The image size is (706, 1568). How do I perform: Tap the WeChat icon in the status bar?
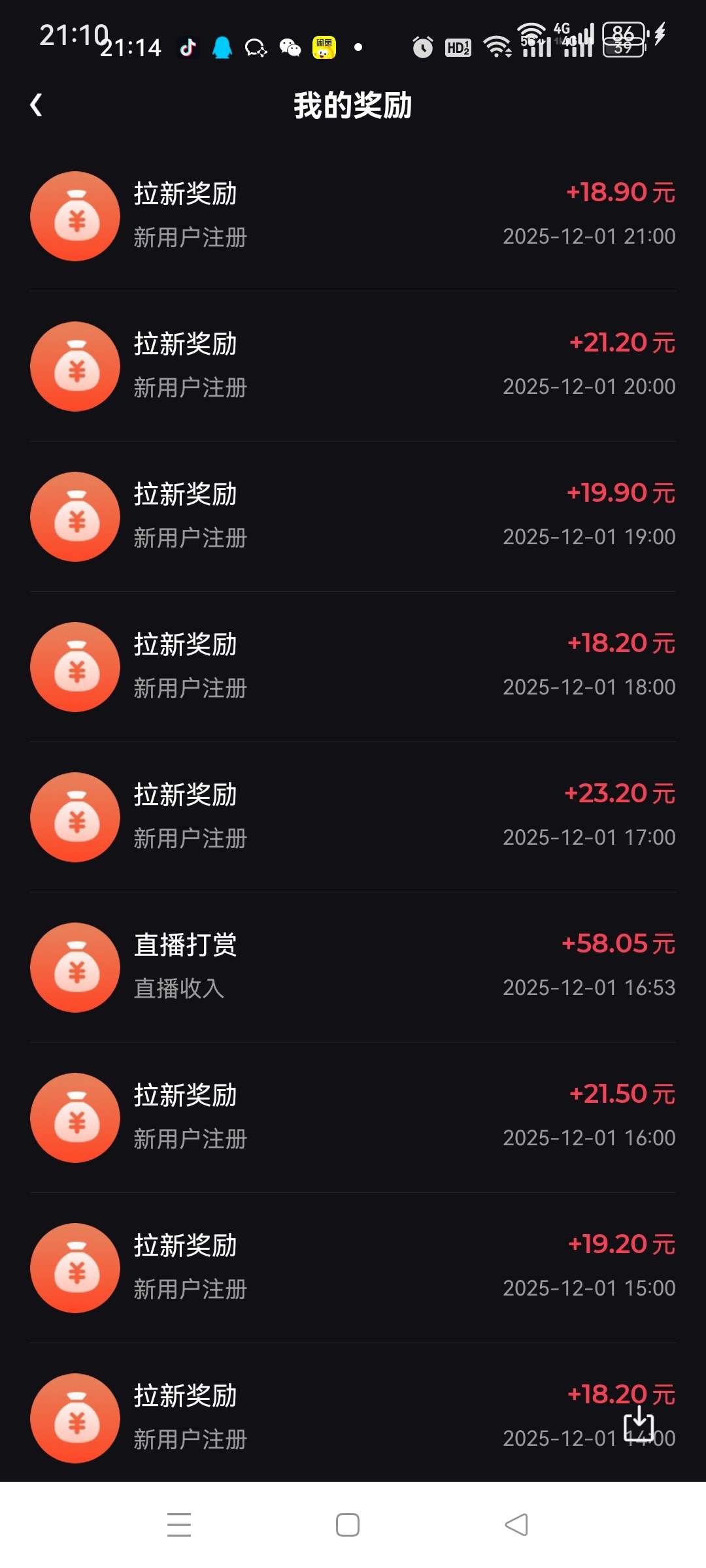pyautogui.click(x=289, y=48)
